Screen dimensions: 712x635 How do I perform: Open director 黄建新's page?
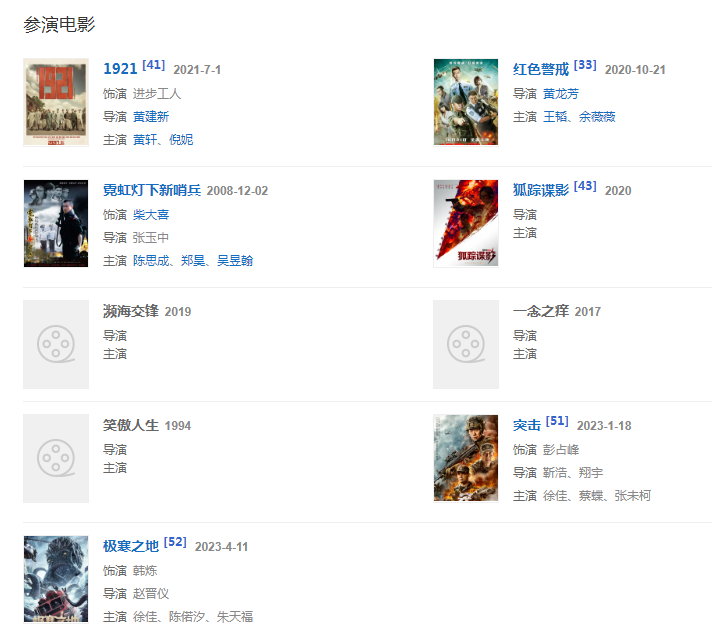tap(151, 117)
